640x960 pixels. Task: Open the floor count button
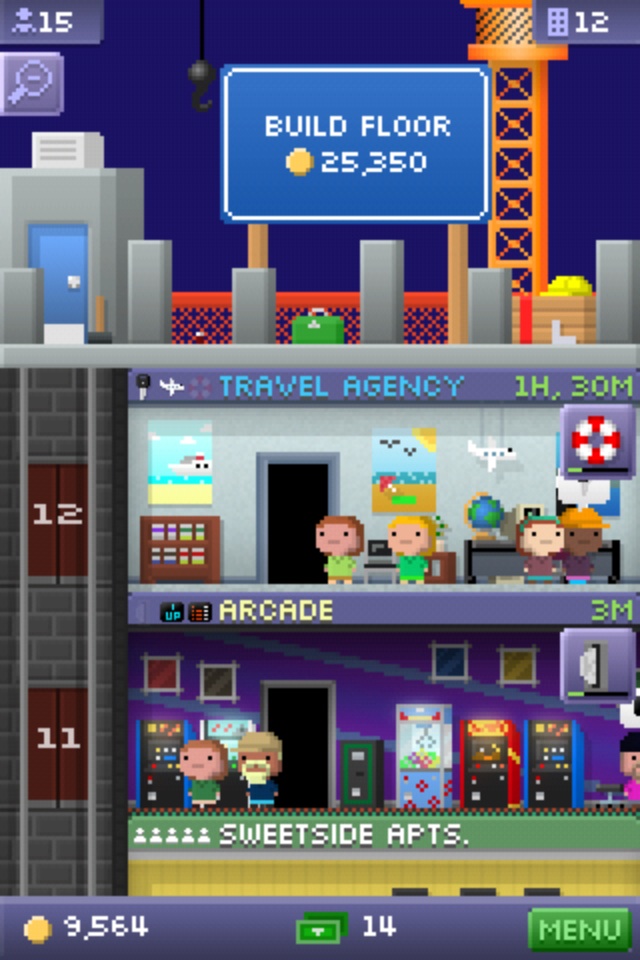(x=585, y=21)
